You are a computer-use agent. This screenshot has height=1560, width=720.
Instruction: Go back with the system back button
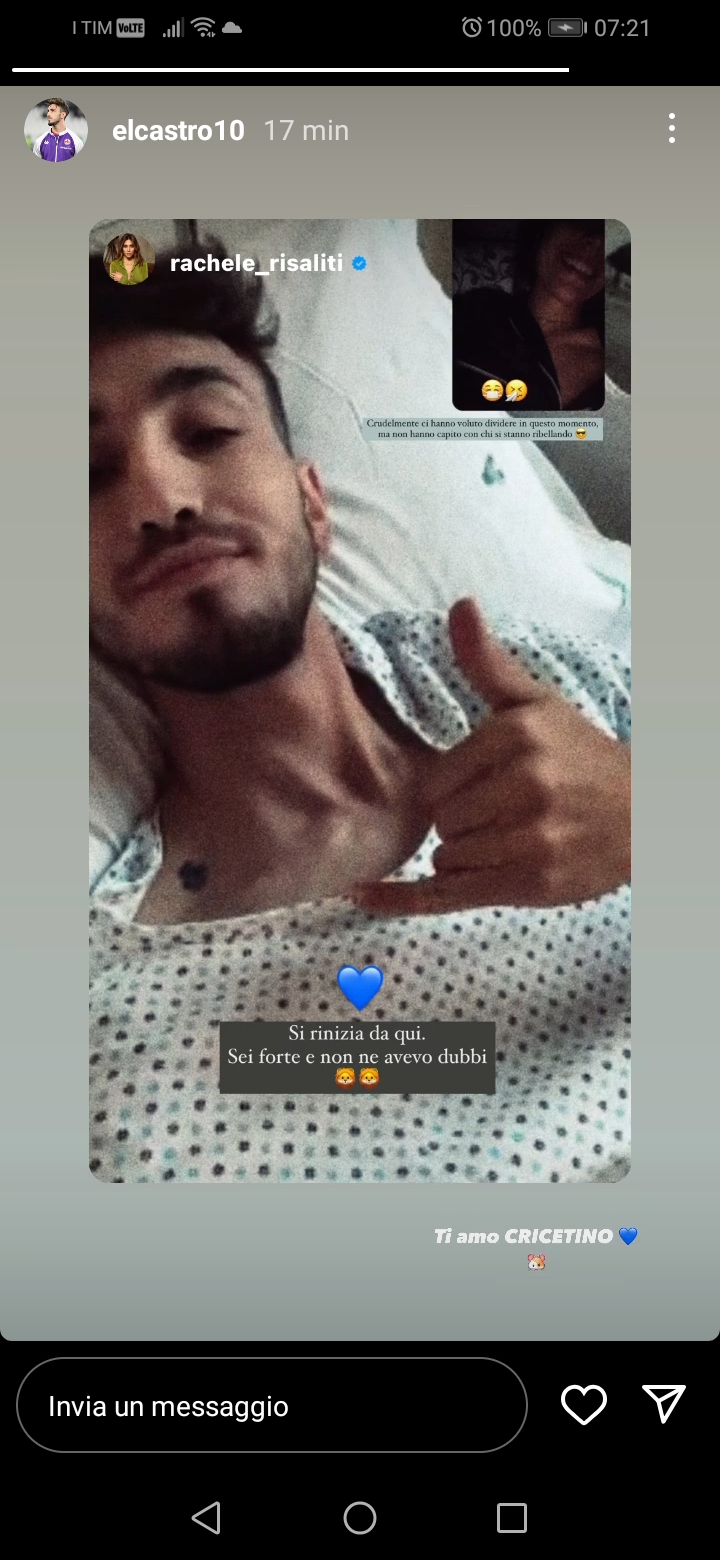206,1518
